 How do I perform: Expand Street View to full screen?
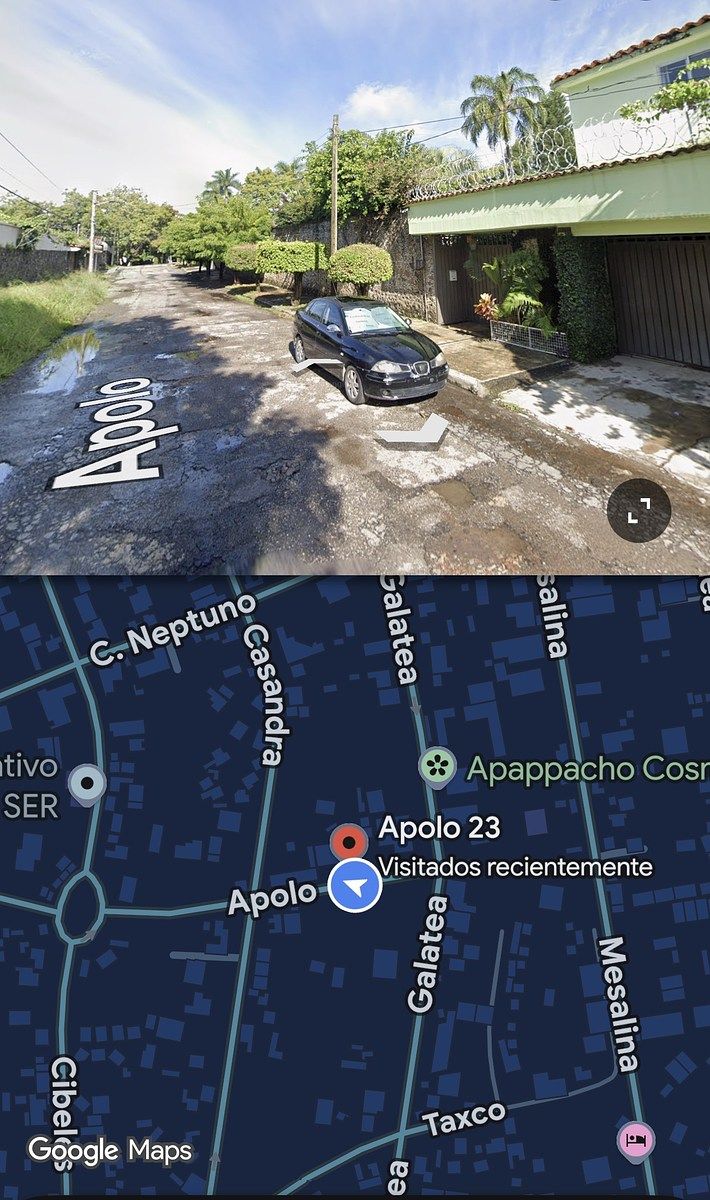point(638,510)
